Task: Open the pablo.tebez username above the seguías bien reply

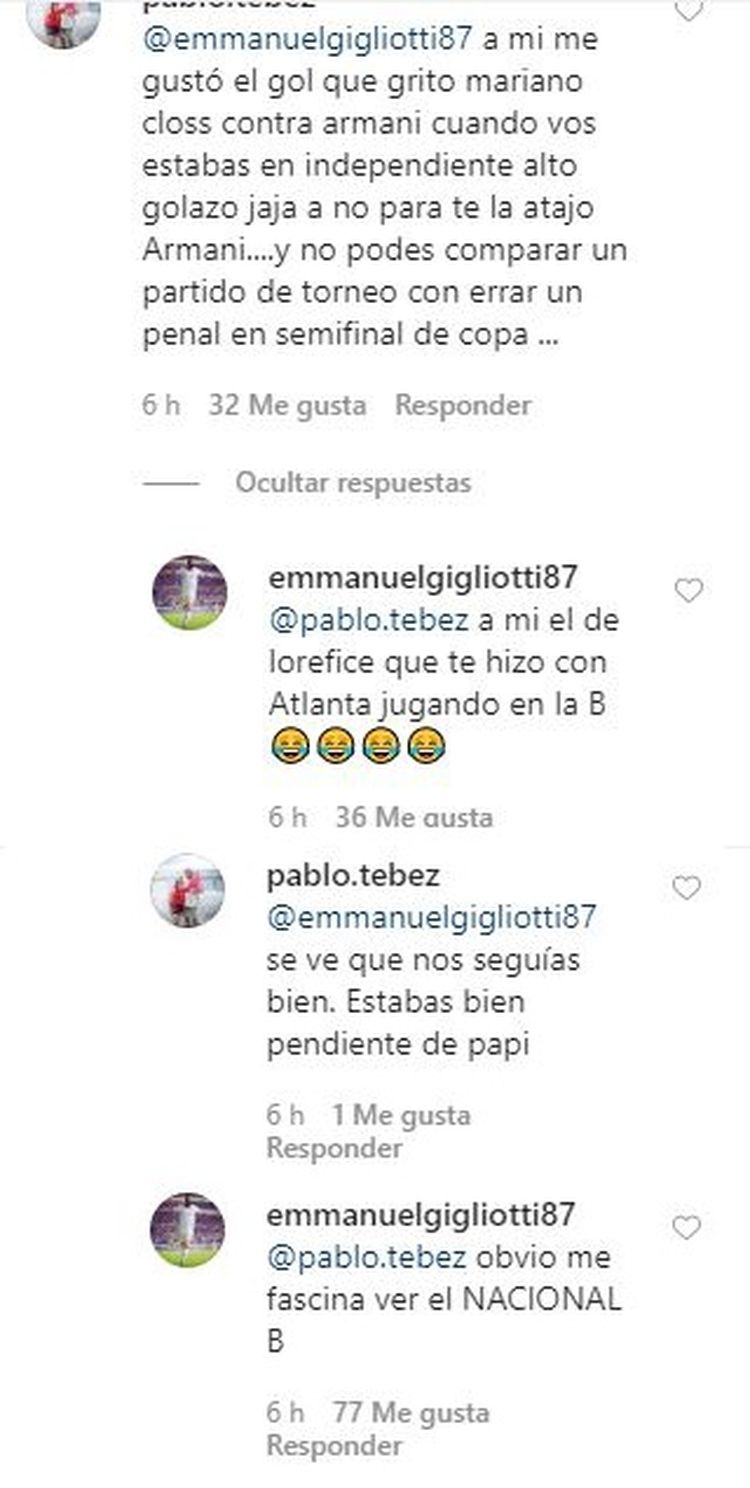Action: (354, 876)
